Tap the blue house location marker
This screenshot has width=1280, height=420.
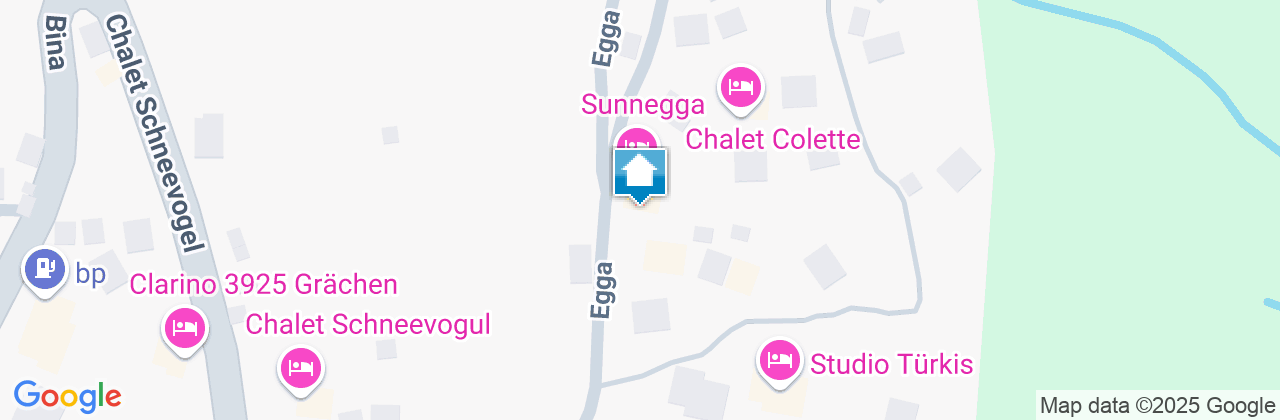640,174
